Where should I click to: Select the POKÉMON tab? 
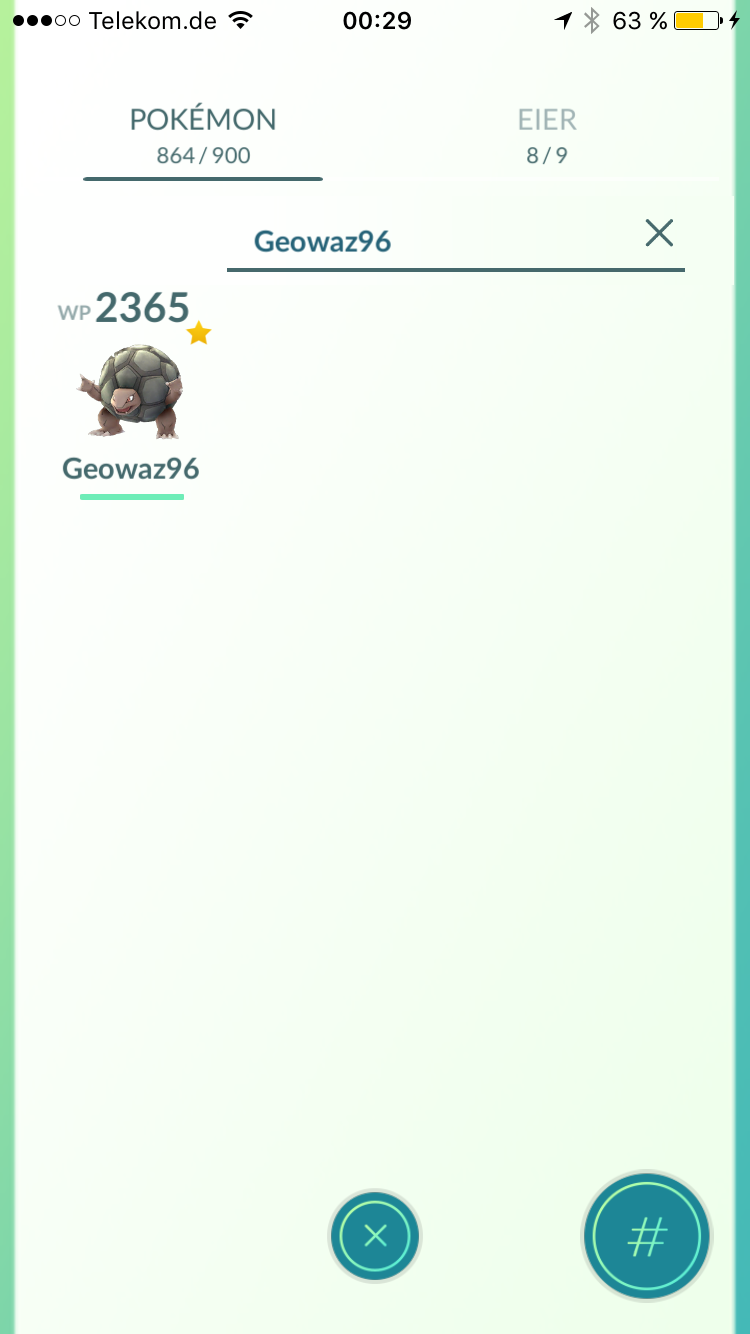click(x=202, y=120)
